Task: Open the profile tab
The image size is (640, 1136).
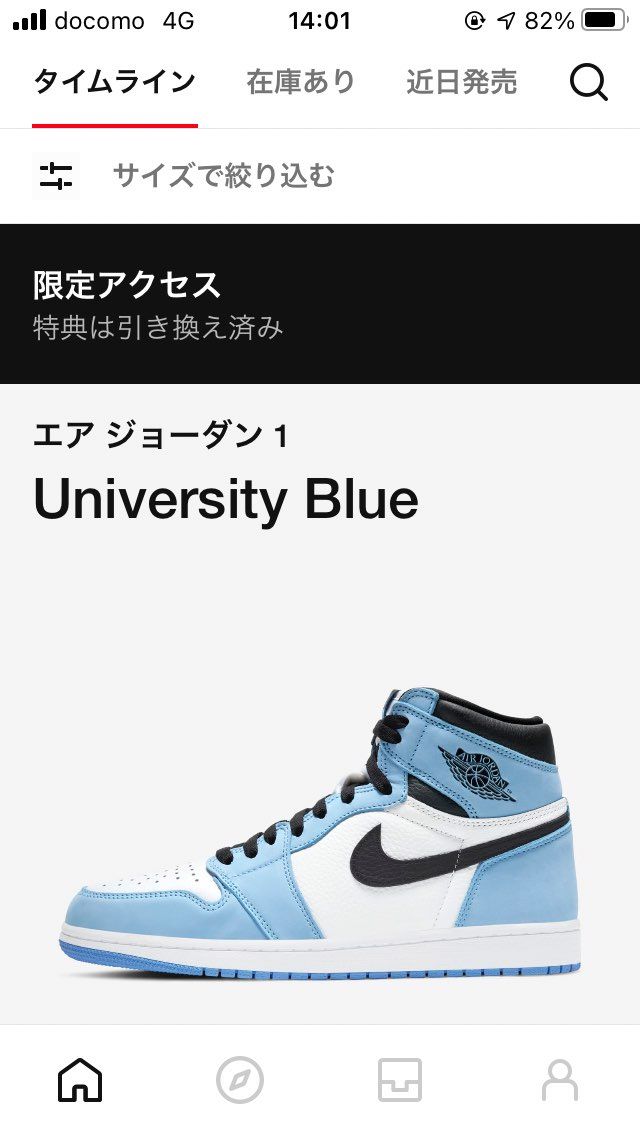Action: (560, 1080)
